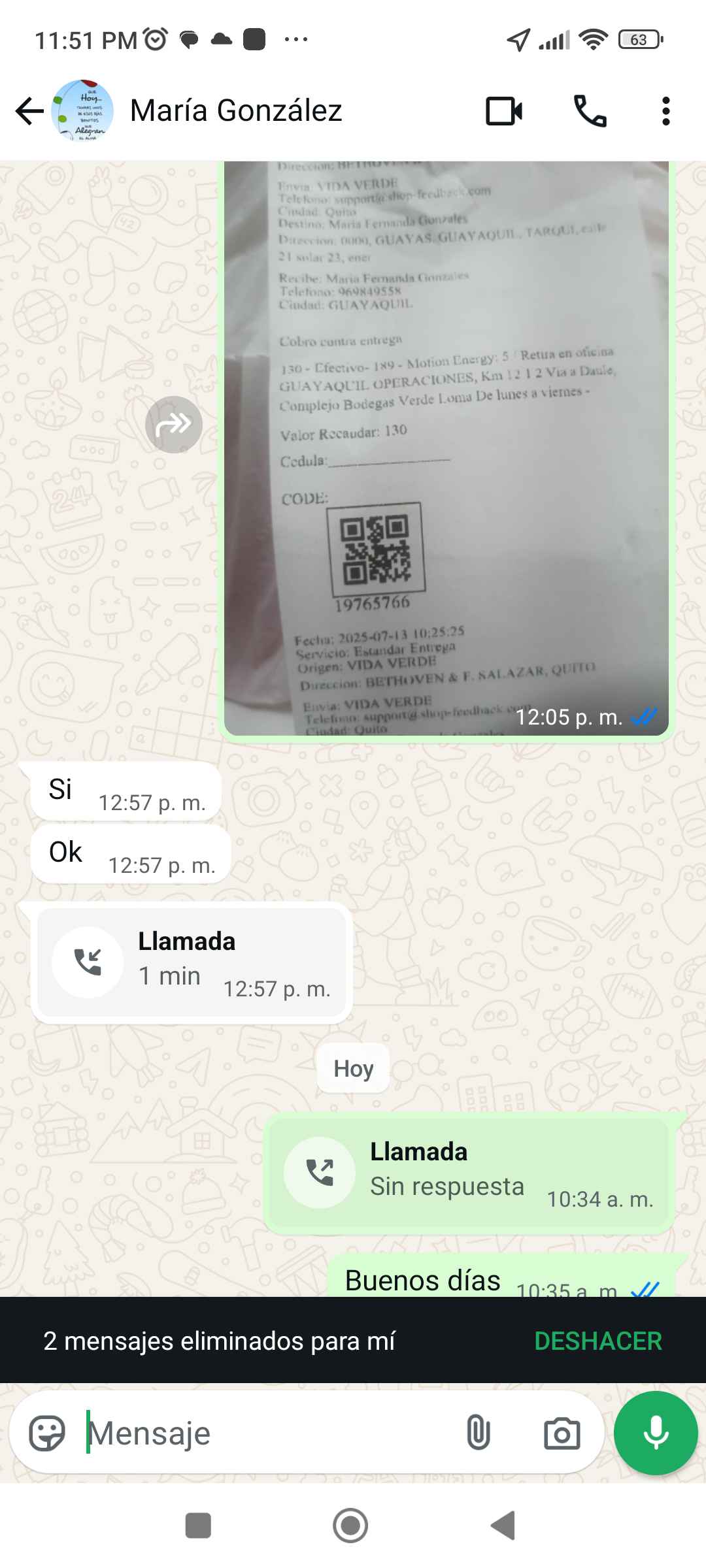Open the shipping receipt image

(446, 444)
